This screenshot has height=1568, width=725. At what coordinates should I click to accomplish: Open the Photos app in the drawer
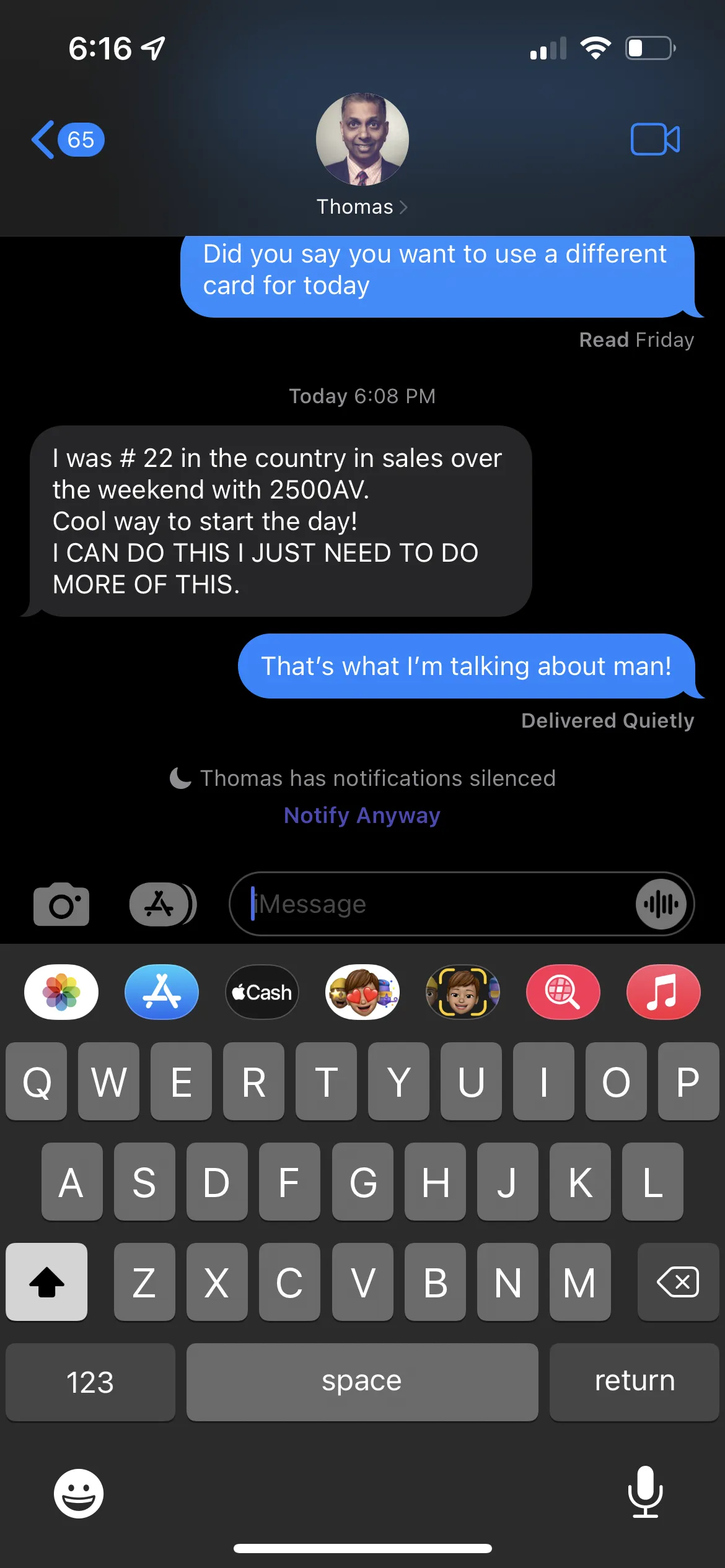point(61,992)
